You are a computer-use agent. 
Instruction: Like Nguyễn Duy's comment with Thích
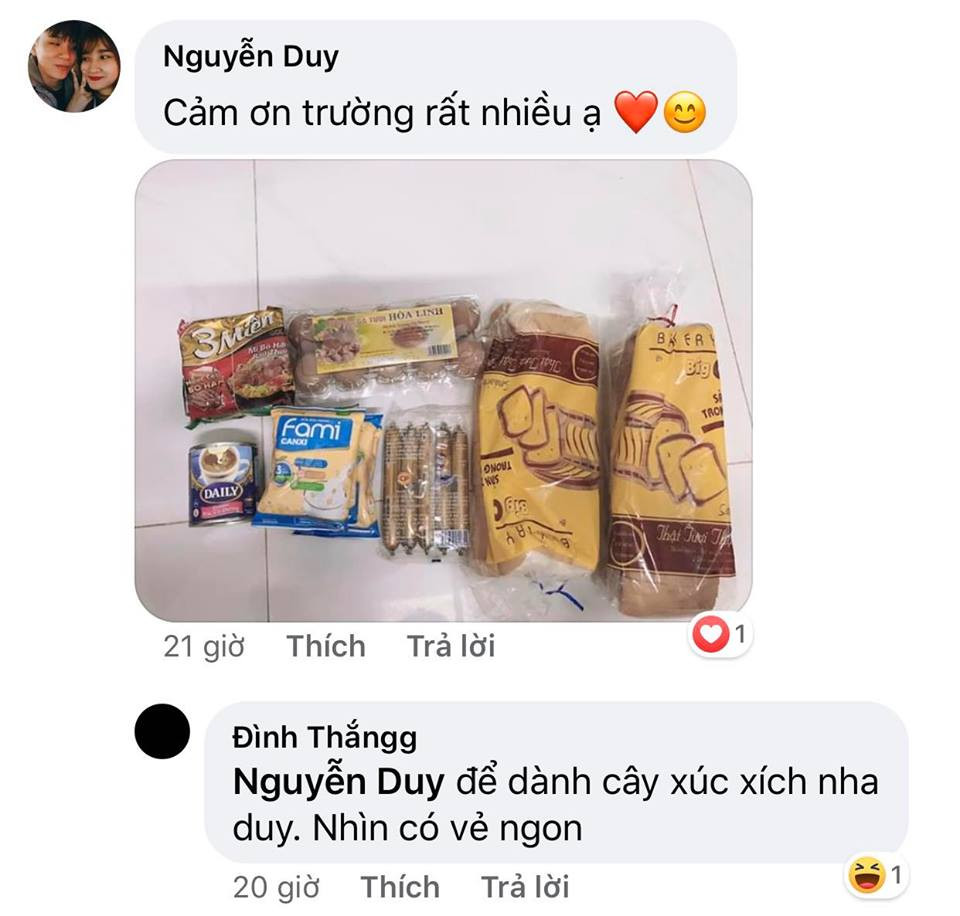point(326,647)
